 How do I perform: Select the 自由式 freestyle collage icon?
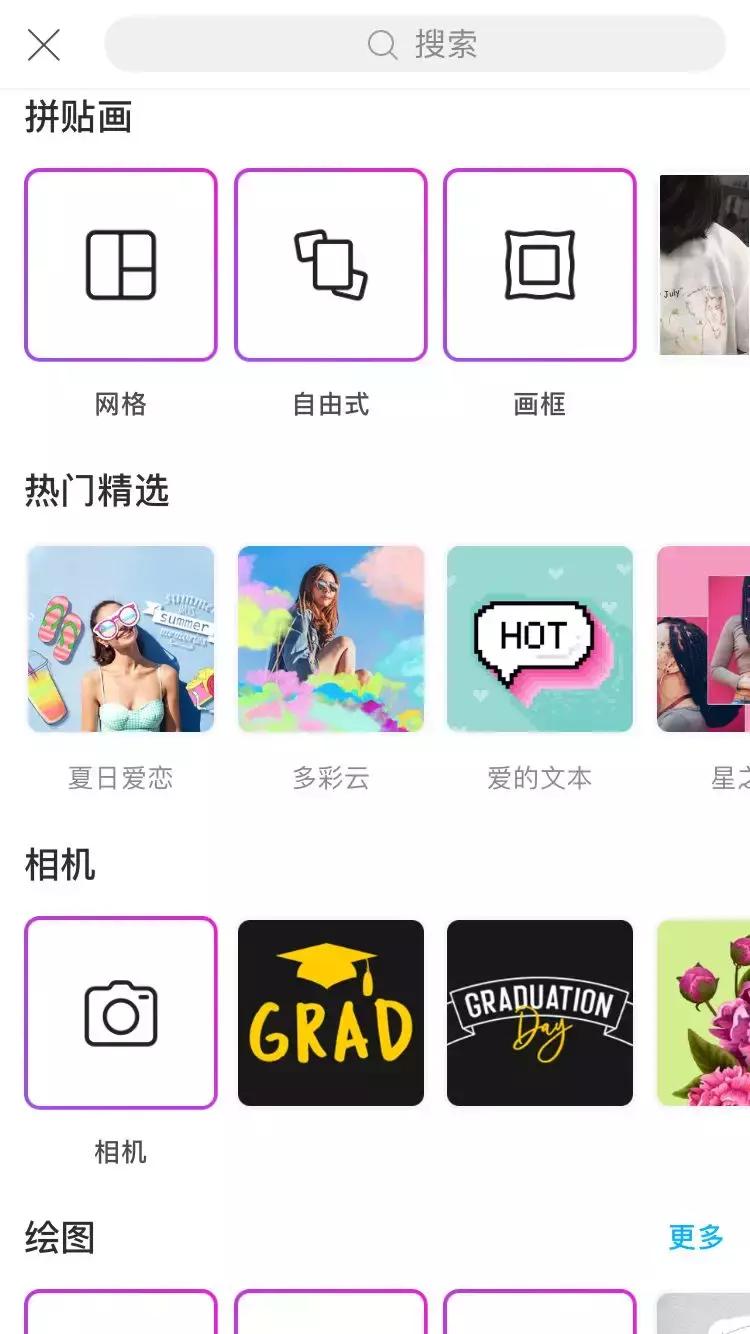coord(331,264)
